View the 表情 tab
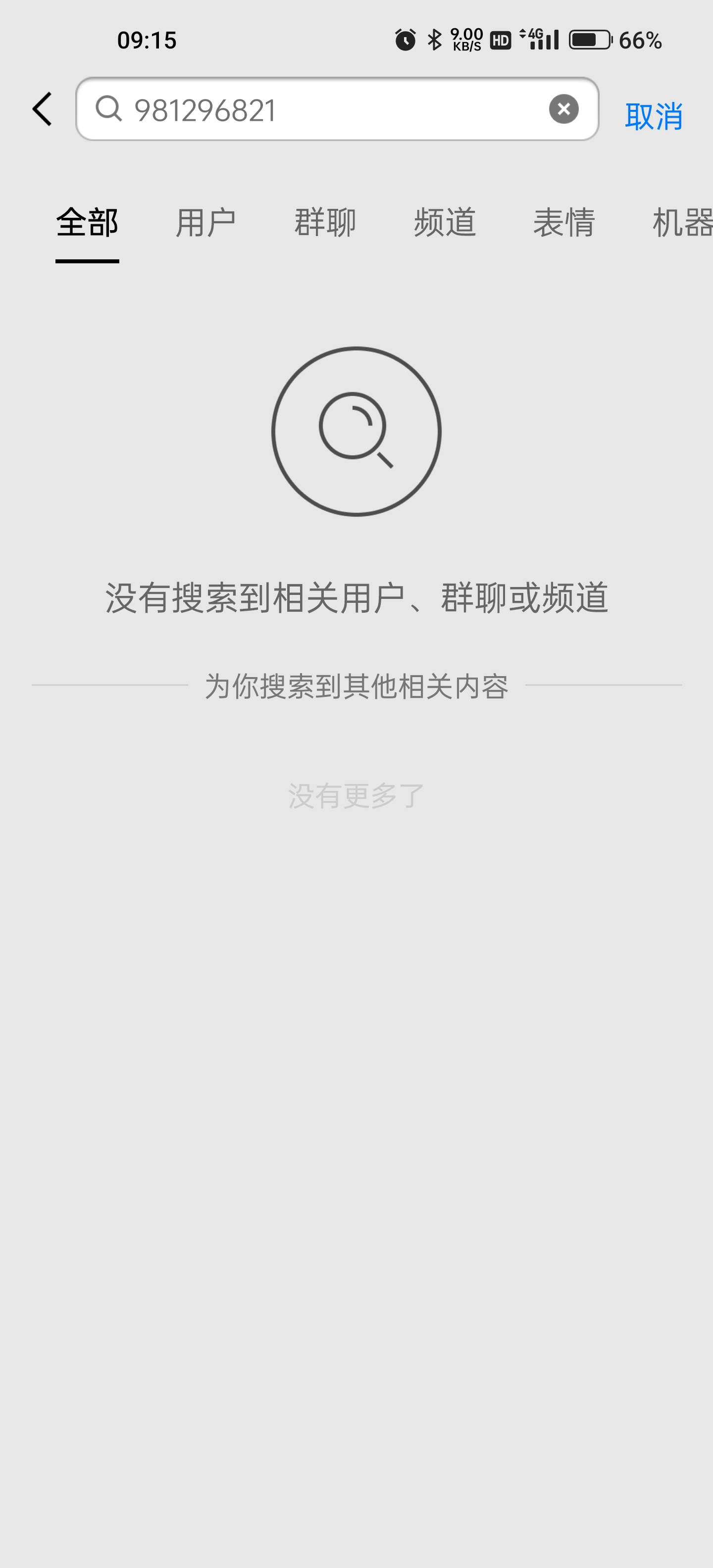 point(564,223)
